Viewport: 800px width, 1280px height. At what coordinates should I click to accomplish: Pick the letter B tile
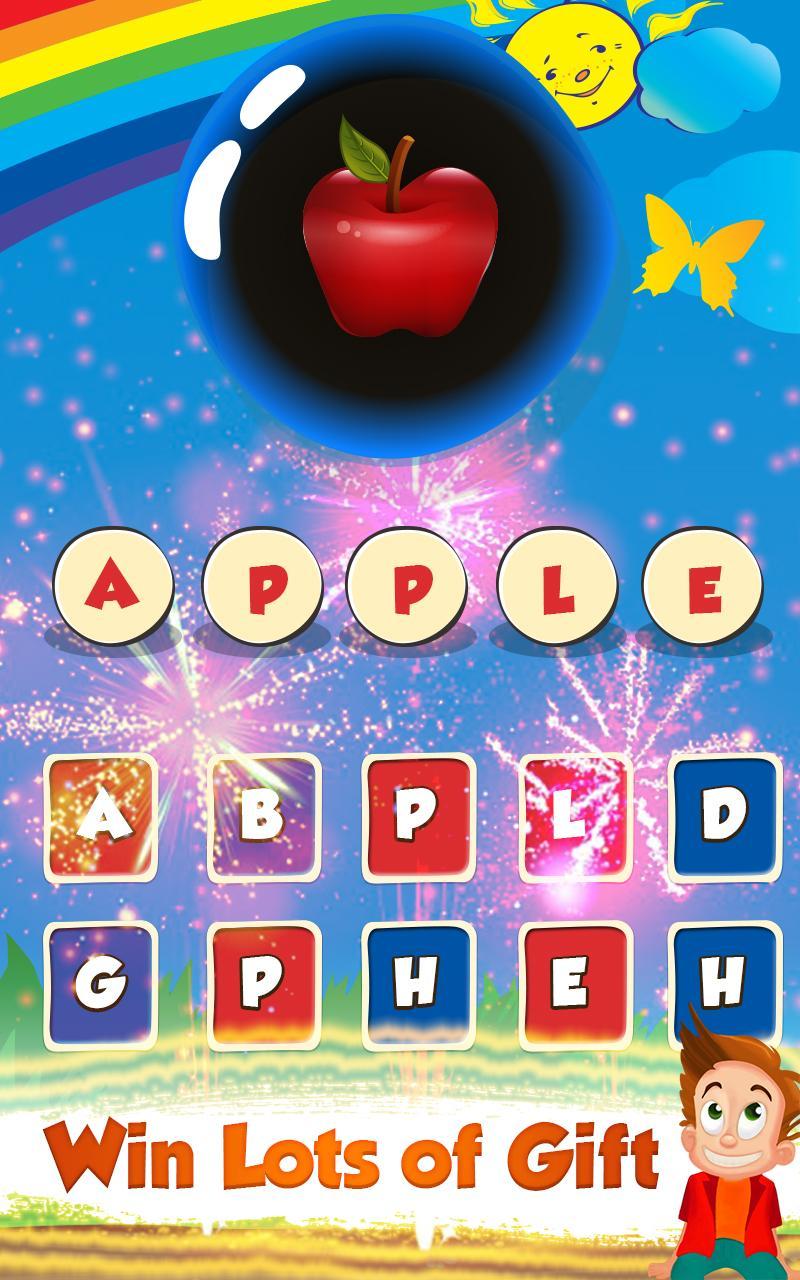[x=263, y=817]
